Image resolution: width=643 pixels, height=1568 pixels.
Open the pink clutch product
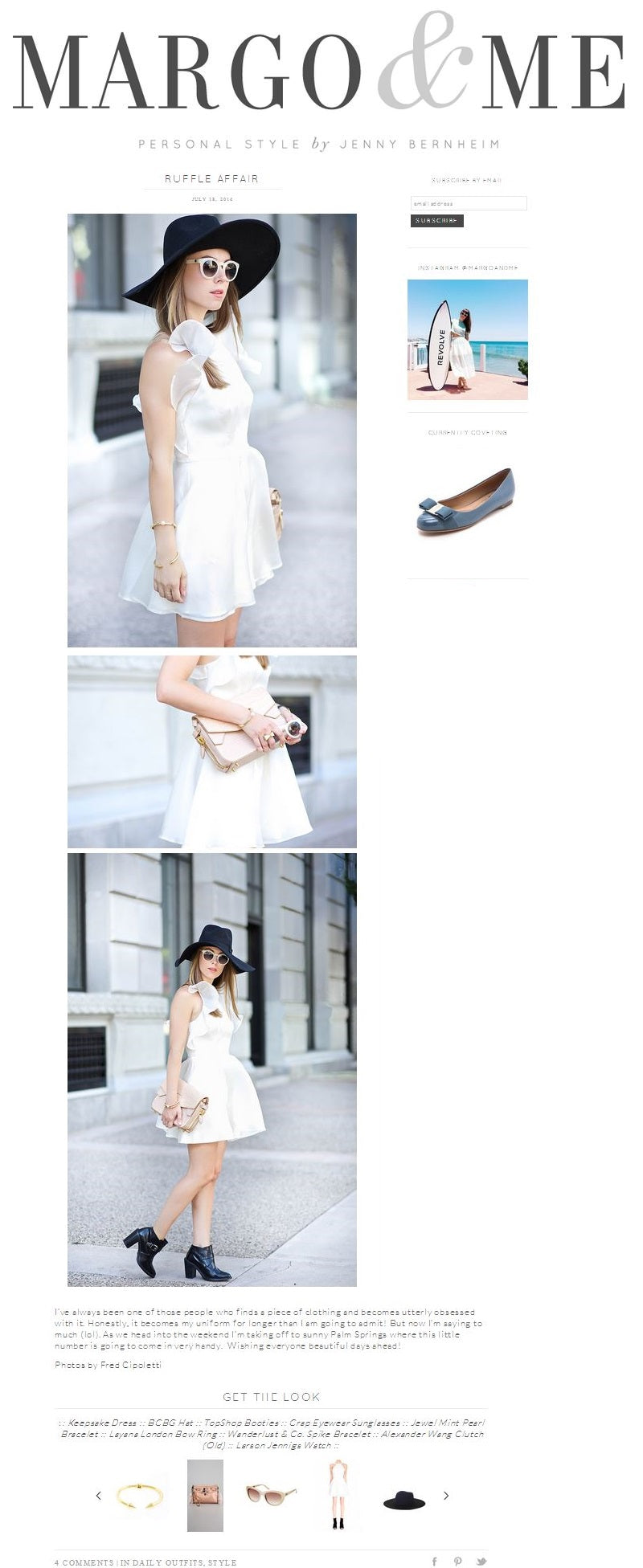(205, 1496)
